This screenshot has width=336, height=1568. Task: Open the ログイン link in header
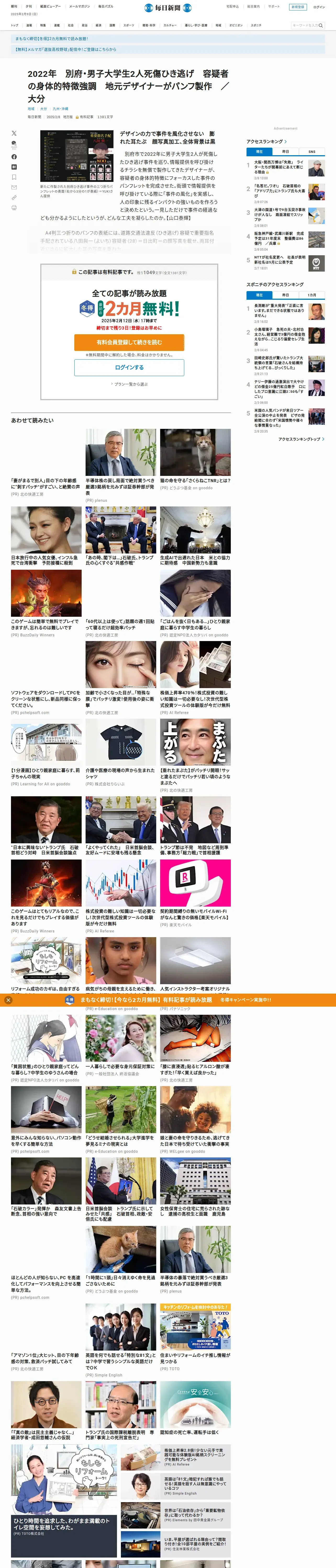coord(319,7)
